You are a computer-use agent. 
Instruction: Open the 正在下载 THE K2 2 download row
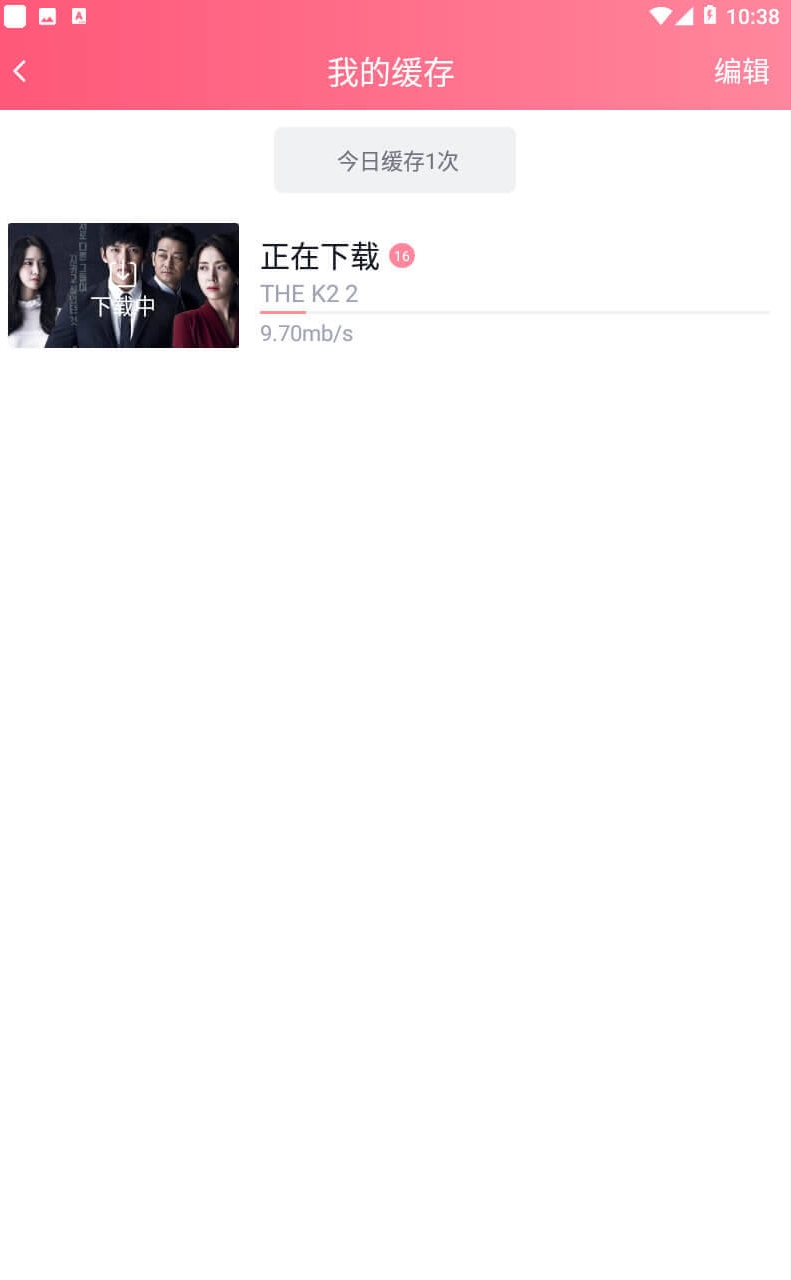(395, 286)
